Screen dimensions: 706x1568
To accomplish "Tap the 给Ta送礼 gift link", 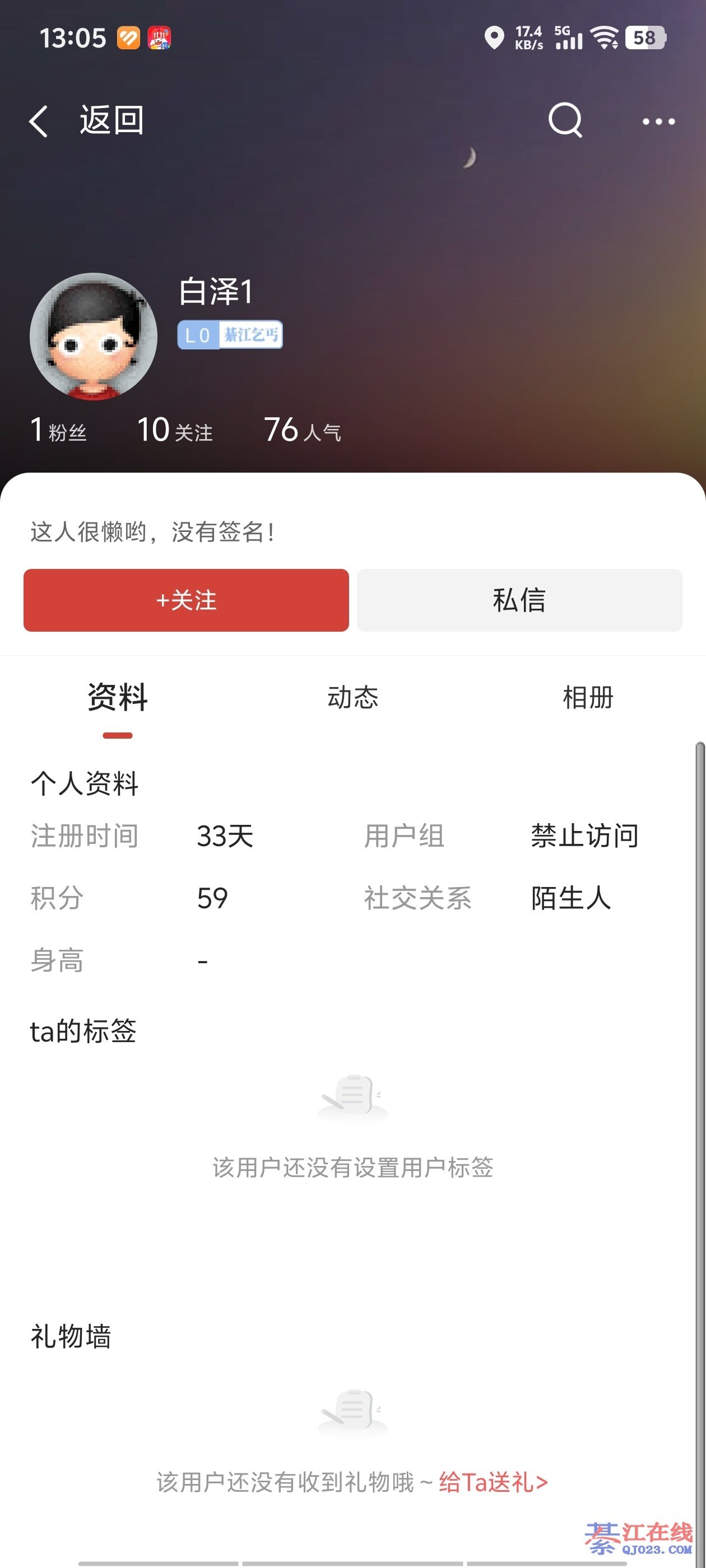I will [x=494, y=1482].
